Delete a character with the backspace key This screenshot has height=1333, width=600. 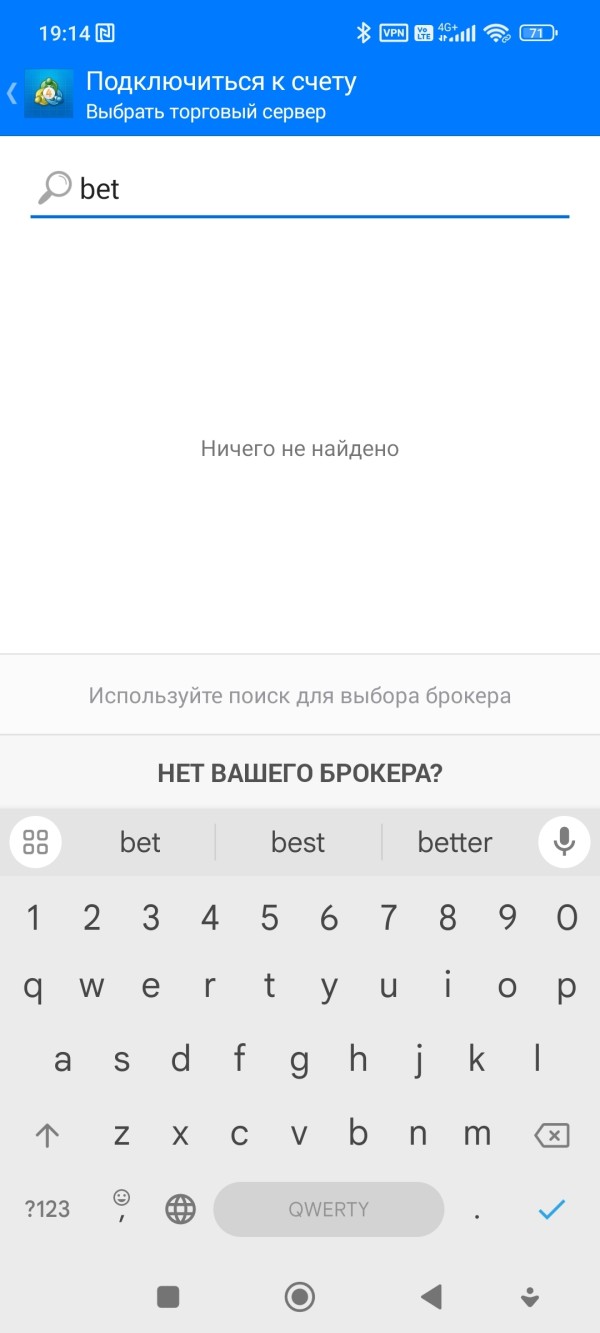[552, 1135]
